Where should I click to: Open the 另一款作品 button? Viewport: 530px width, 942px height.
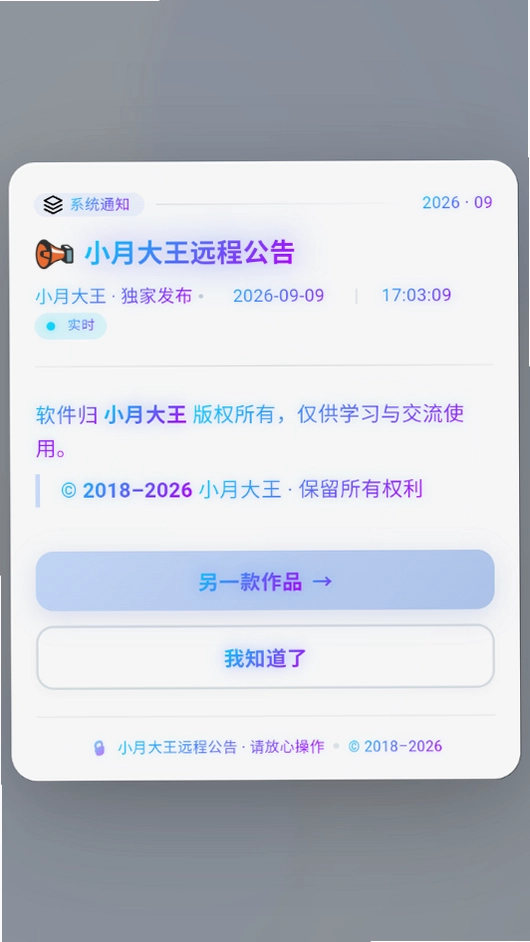pos(265,580)
